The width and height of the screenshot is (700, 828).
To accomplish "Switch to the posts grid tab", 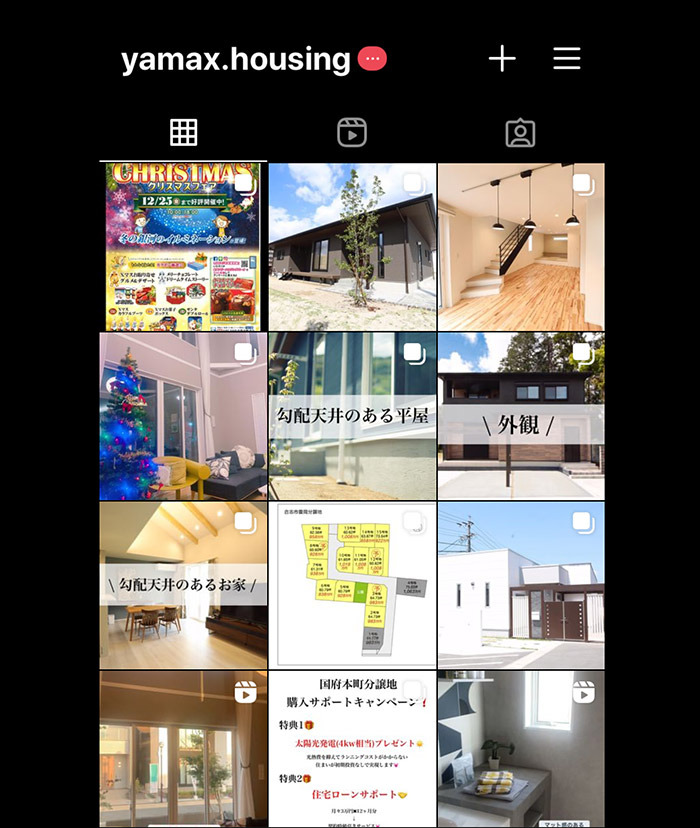I will (x=184, y=132).
